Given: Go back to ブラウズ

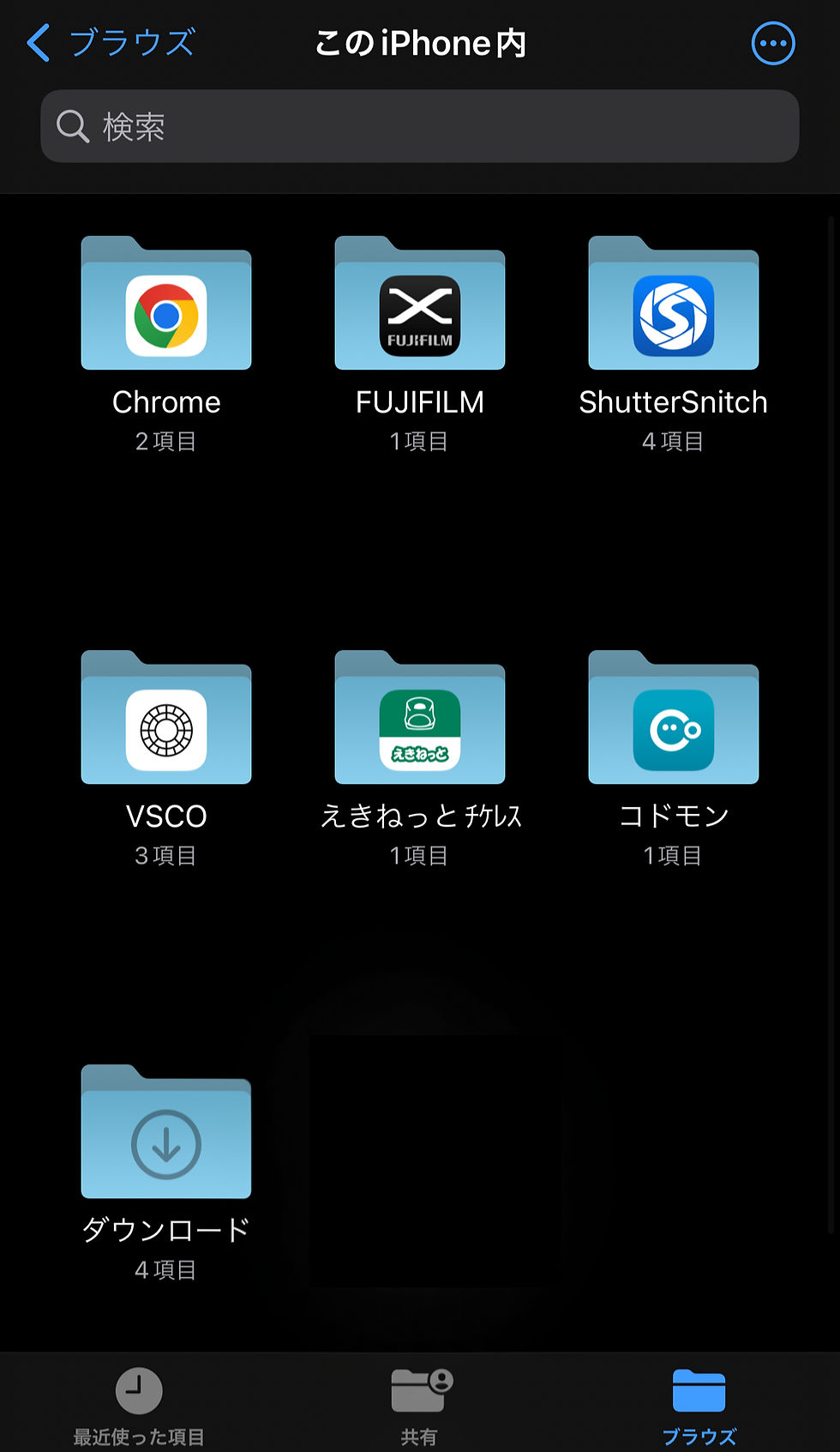Looking at the screenshot, I should click(x=111, y=42).
